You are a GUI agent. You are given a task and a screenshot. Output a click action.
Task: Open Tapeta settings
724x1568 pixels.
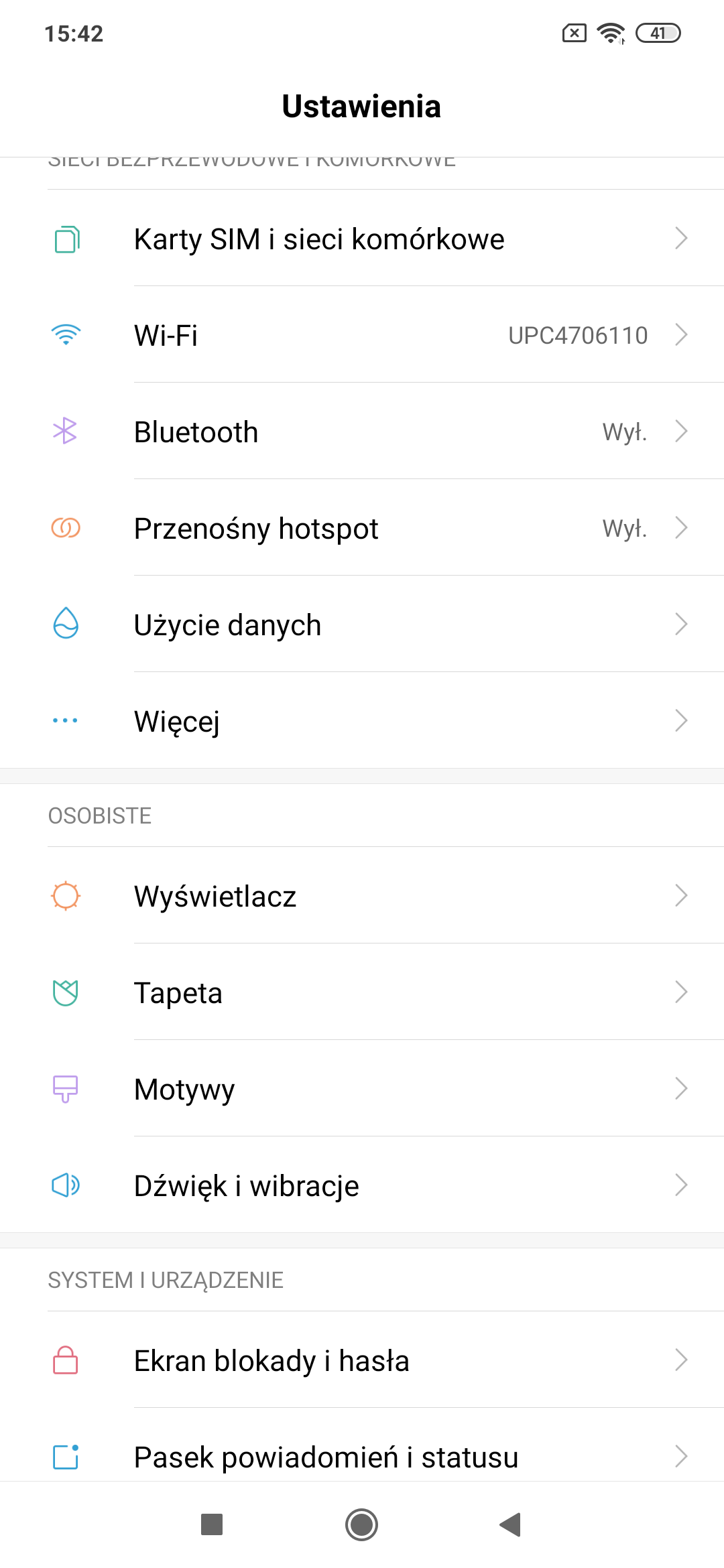point(362,992)
